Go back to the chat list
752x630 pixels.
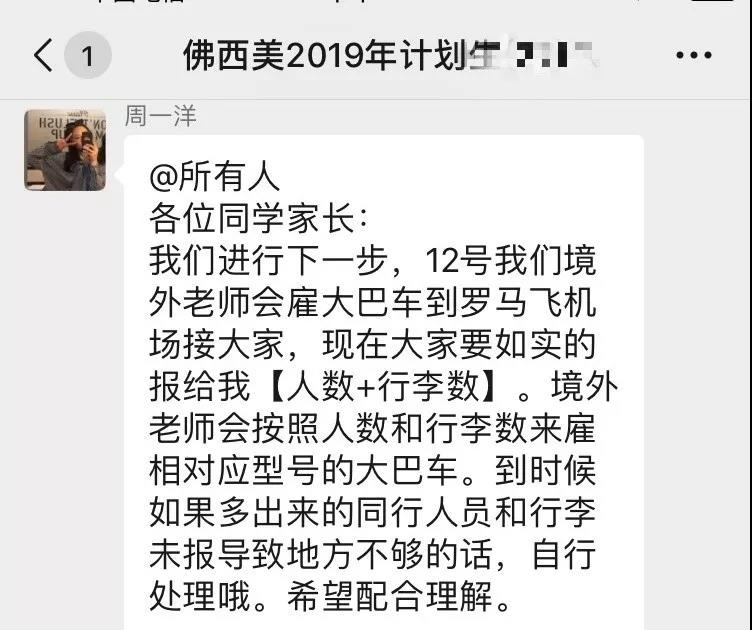[x=44, y=56]
